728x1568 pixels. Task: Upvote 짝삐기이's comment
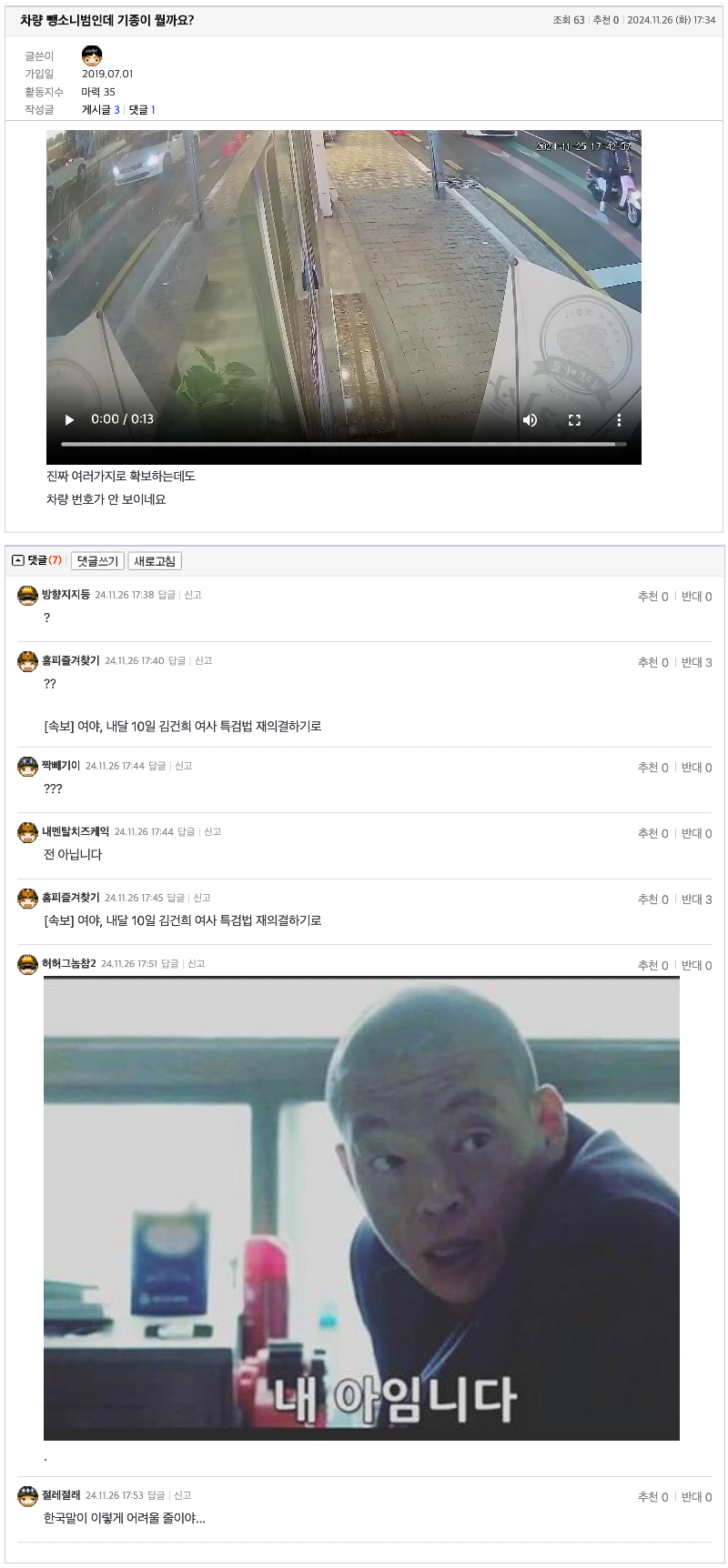pyautogui.click(x=652, y=768)
